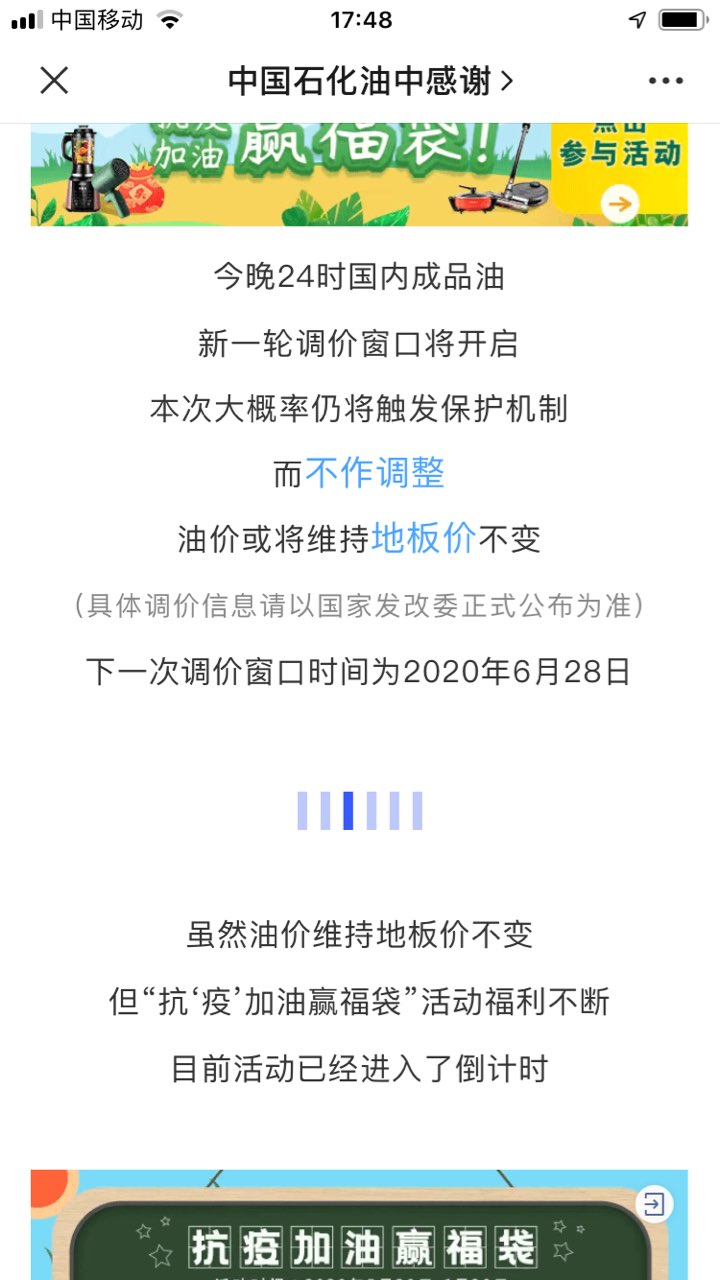Tap the 赢福袋 activity banner at top
The height and width of the screenshot is (1280, 720).
tap(359, 174)
